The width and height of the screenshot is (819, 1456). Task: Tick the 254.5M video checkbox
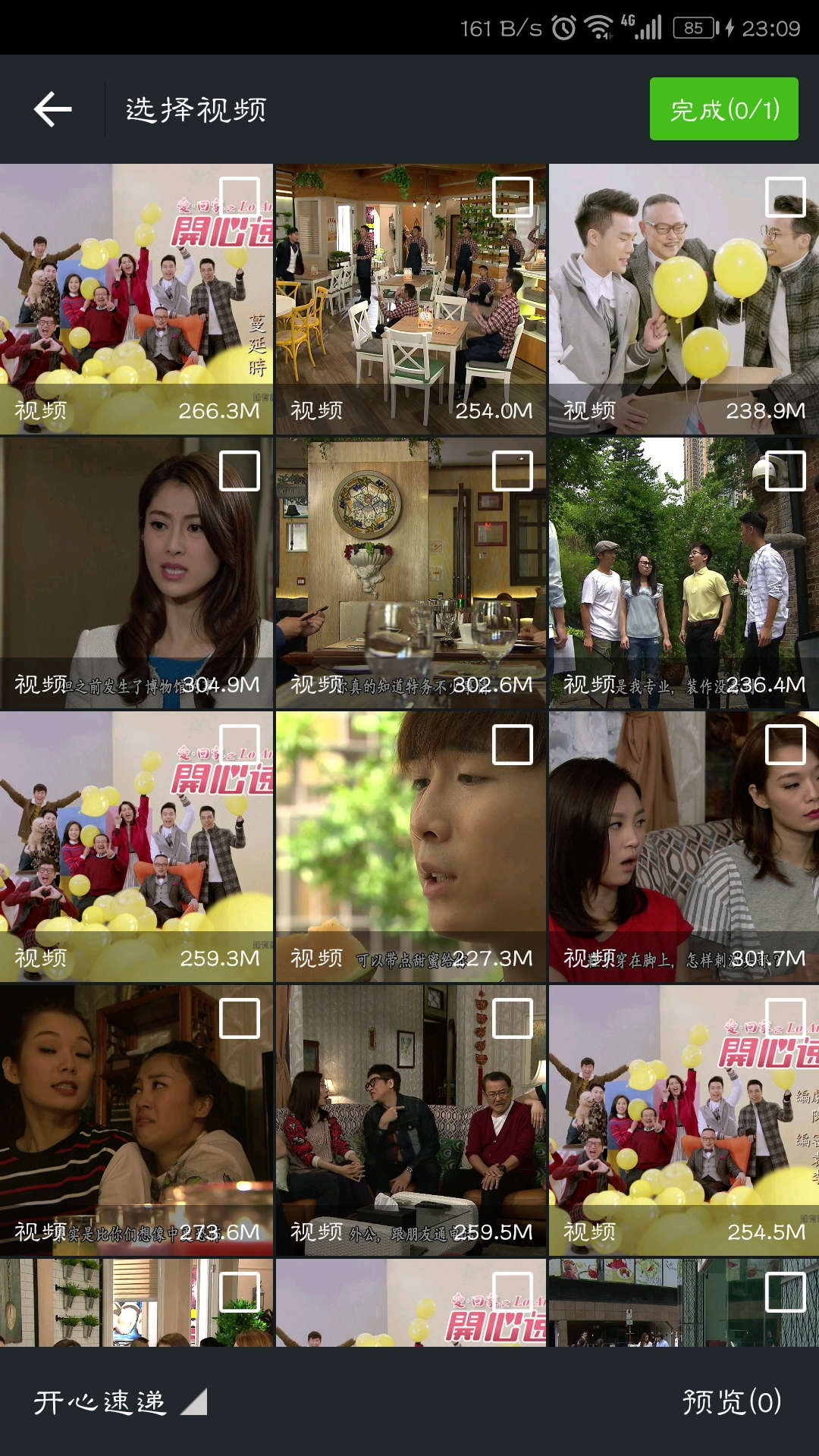786,1018
